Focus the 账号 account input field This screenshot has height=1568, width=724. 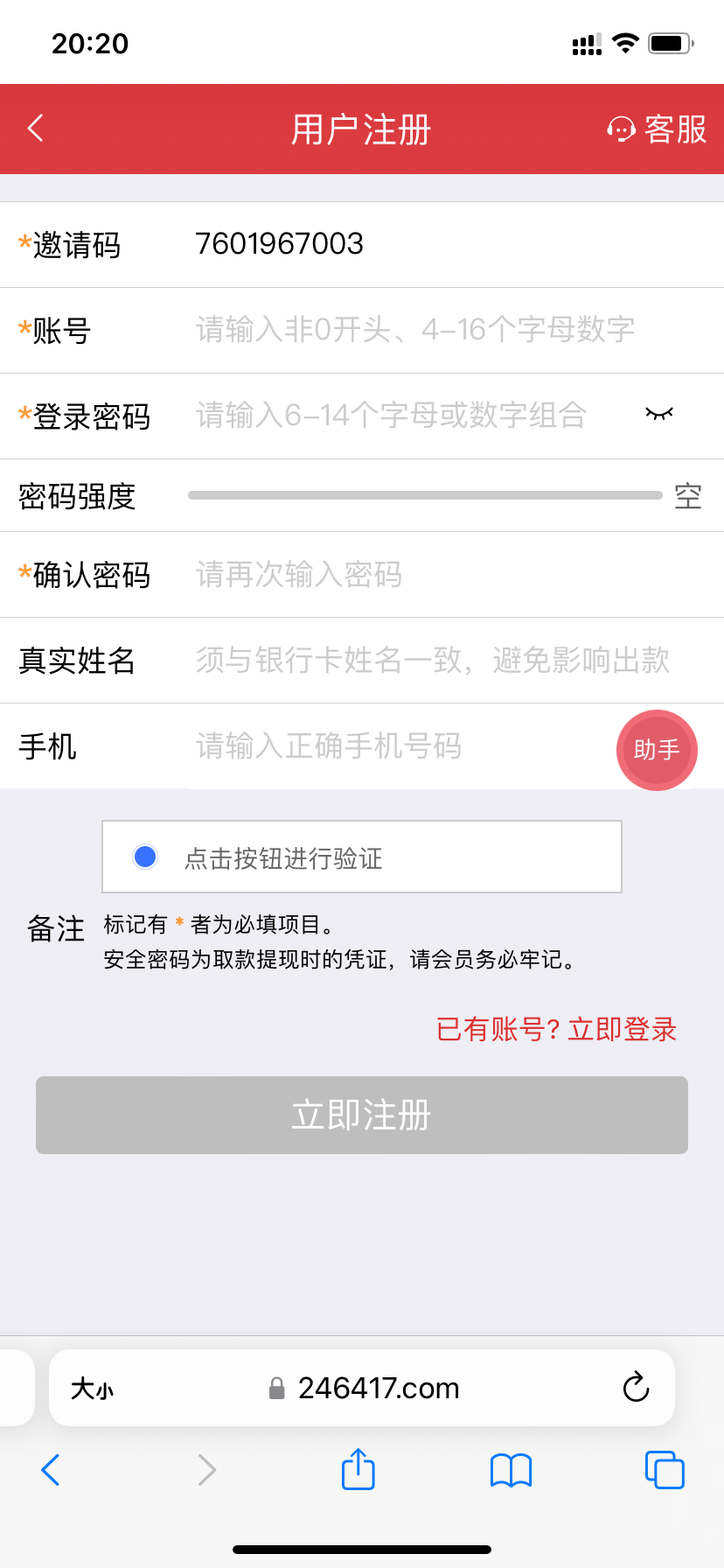tap(437, 330)
